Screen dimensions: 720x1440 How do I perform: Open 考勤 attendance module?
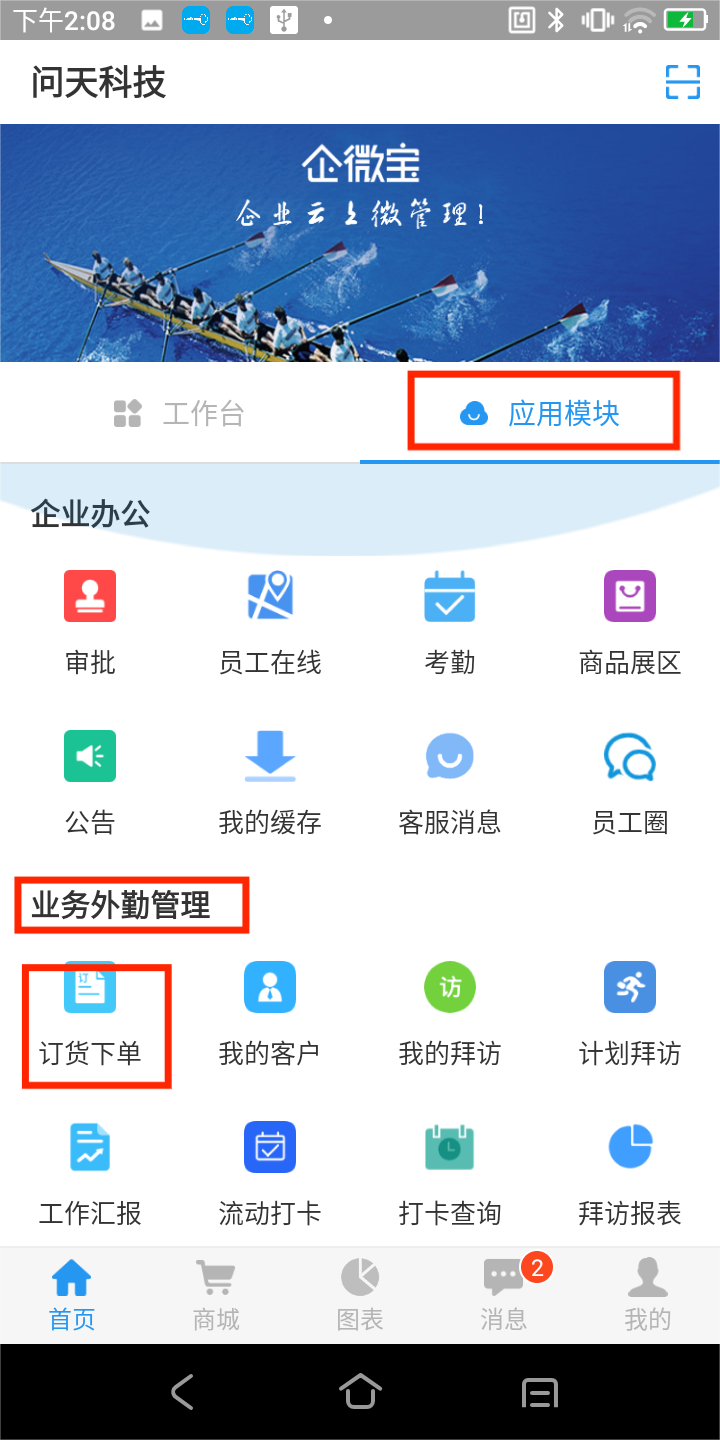[450, 621]
